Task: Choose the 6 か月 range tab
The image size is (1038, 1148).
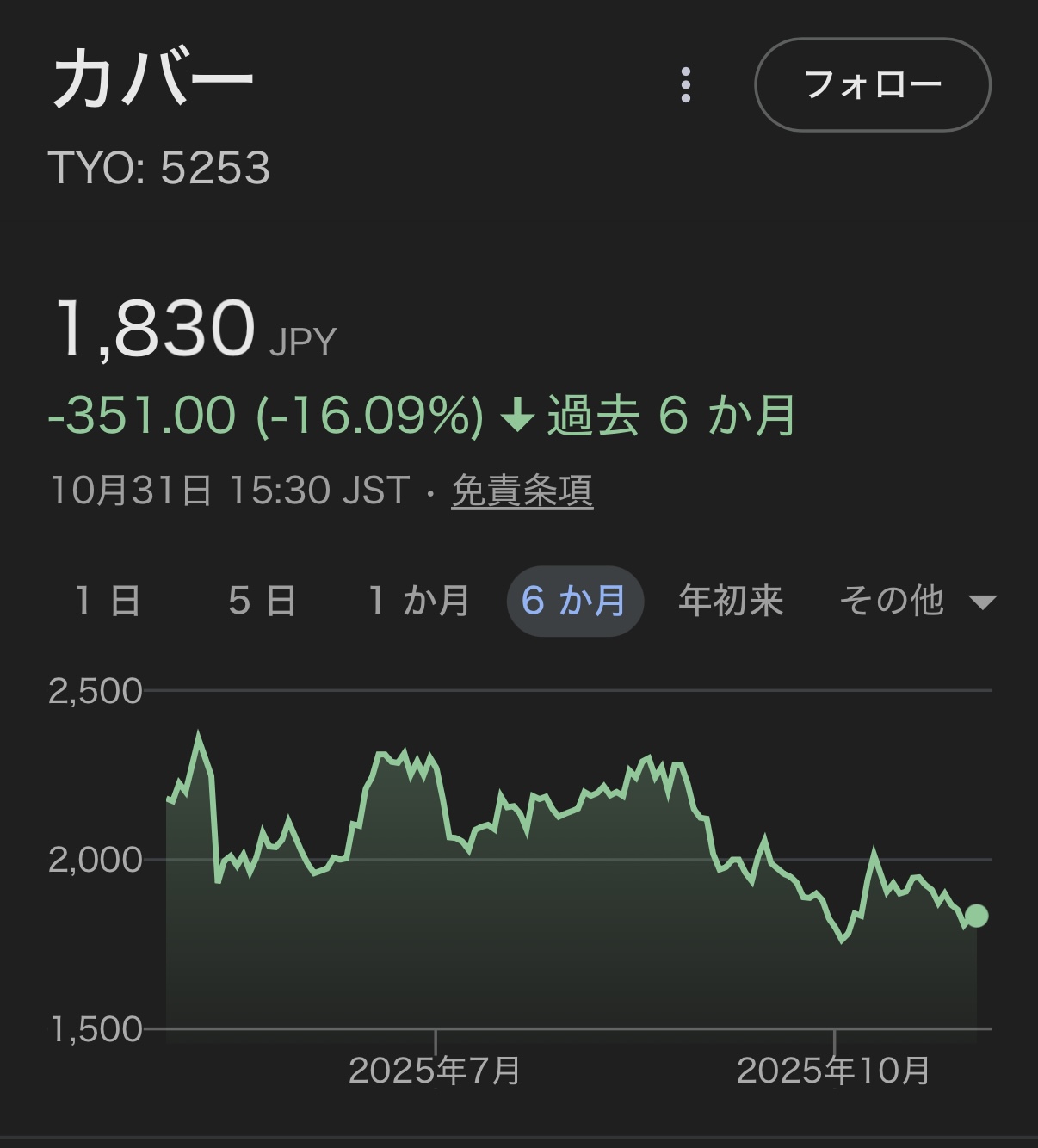Action: point(574,601)
